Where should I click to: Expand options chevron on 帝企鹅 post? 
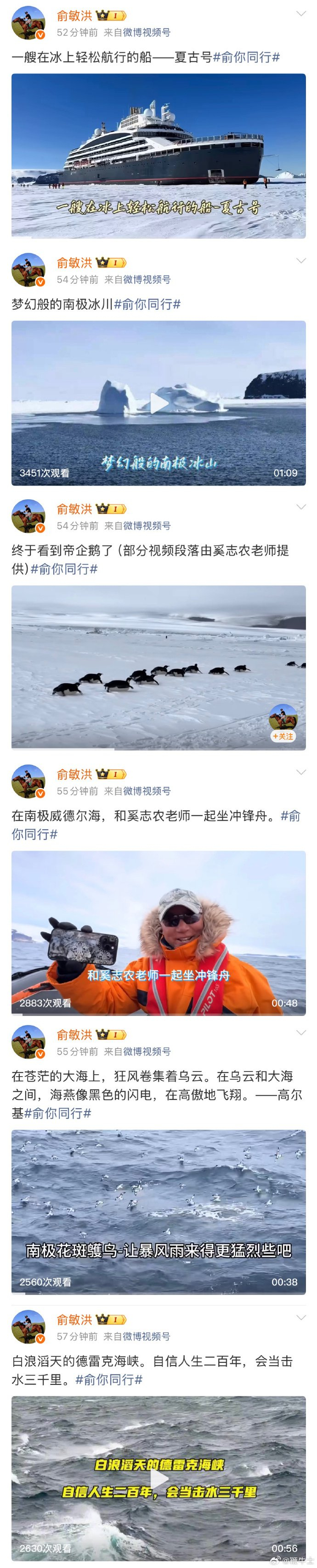[300, 507]
